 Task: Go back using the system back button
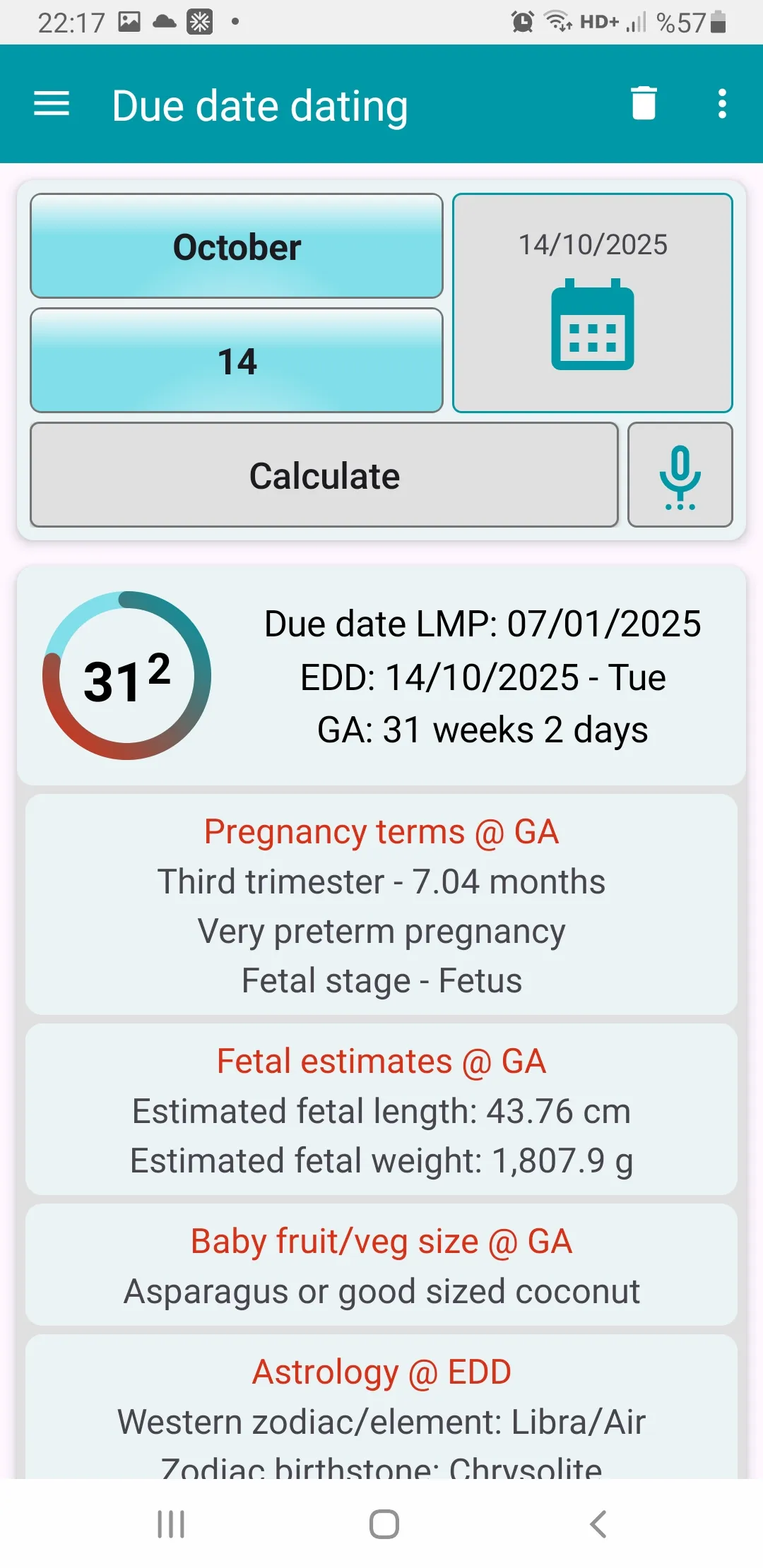pyautogui.click(x=598, y=1524)
